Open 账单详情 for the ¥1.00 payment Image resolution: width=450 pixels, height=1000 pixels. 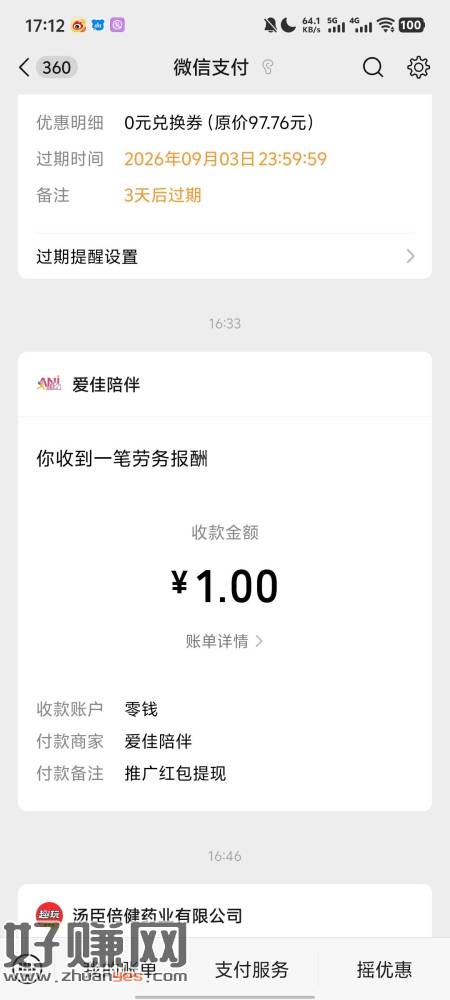click(x=224, y=641)
